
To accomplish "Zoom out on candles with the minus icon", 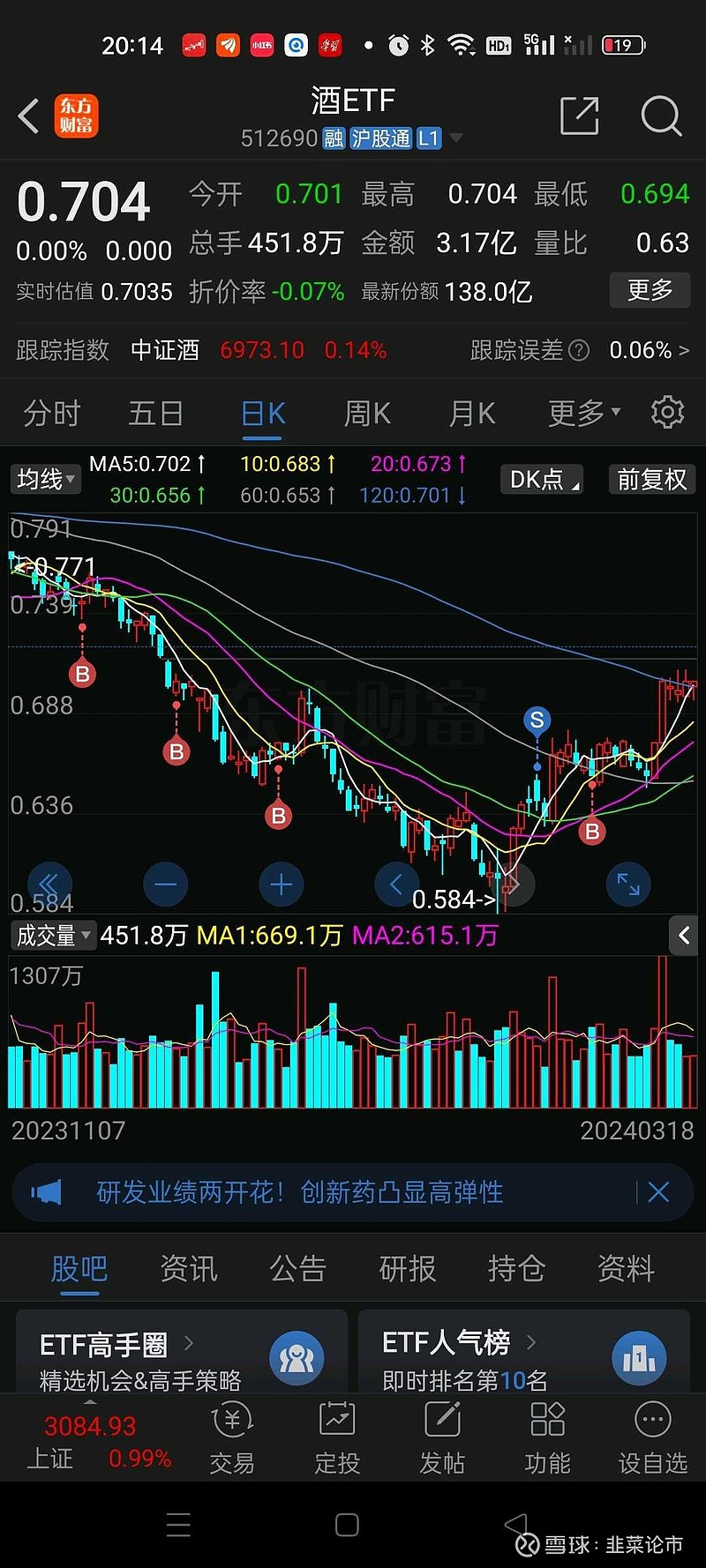I will [165, 885].
